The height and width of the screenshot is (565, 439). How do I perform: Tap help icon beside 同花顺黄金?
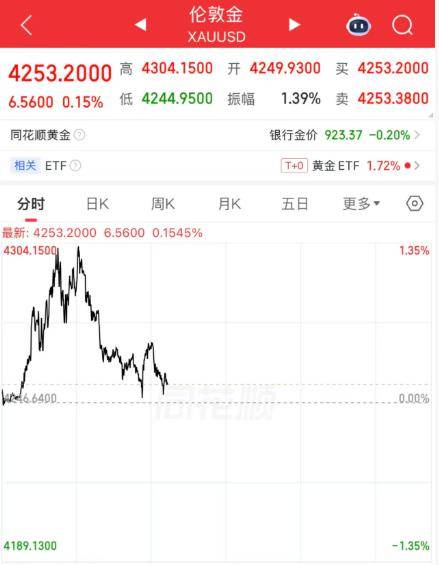[x=79, y=135]
